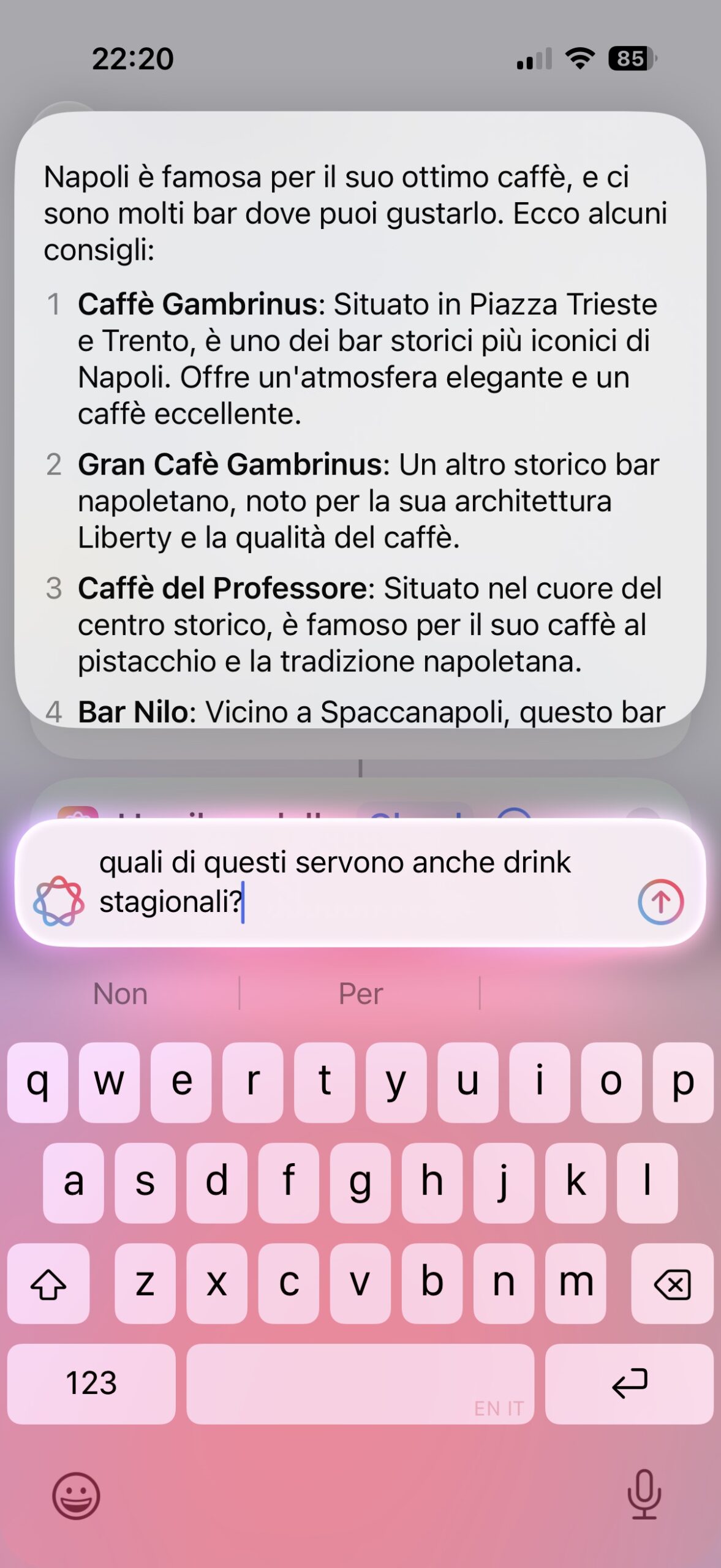
Task: Toggle the shift key
Action: (x=48, y=1284)
